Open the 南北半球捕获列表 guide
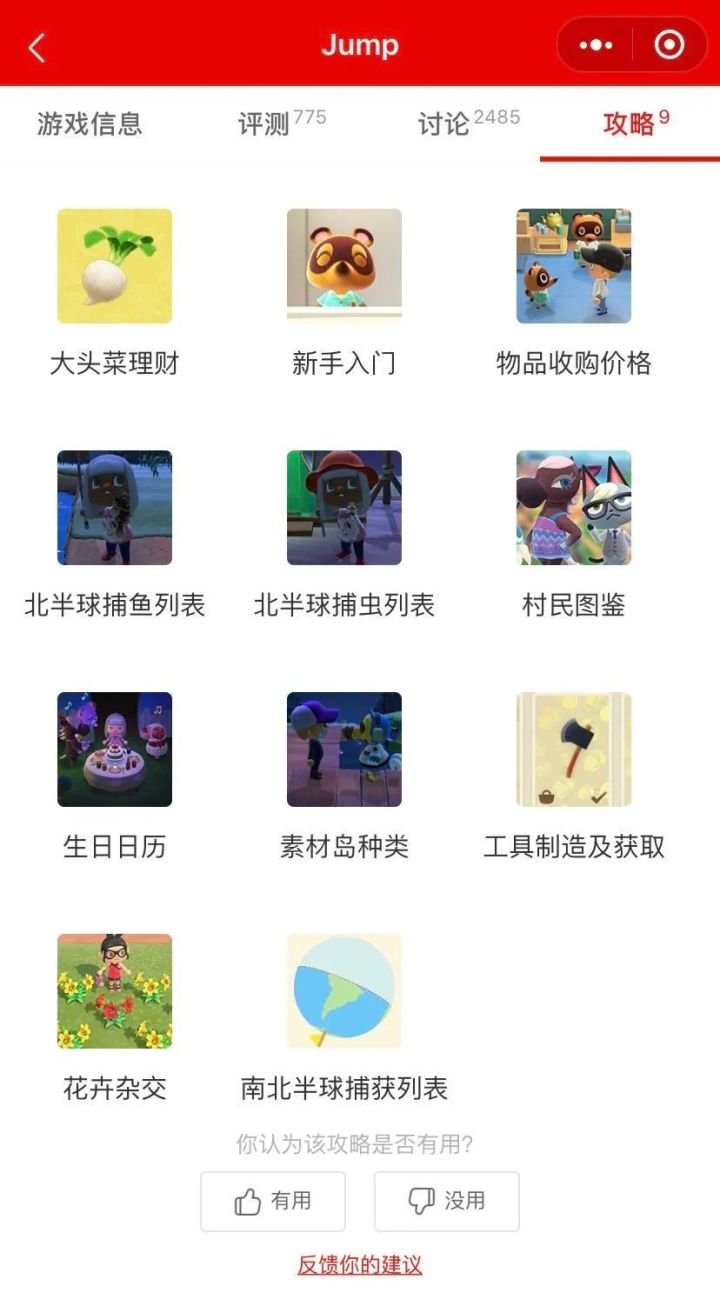This screenshot has height=1299, width=720. 344,1017
